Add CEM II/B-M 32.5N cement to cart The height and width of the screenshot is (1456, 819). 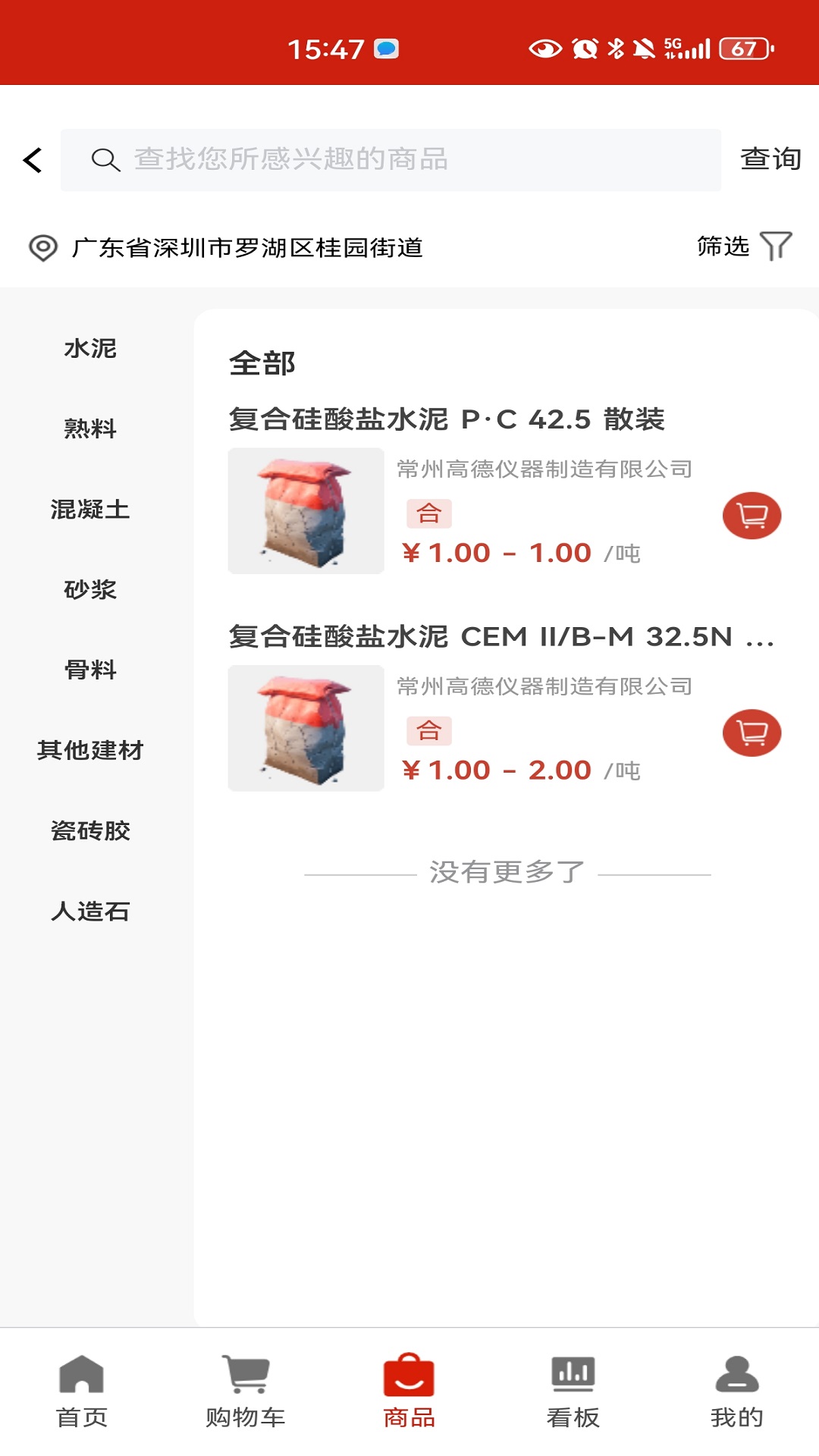tap(752, 733)
